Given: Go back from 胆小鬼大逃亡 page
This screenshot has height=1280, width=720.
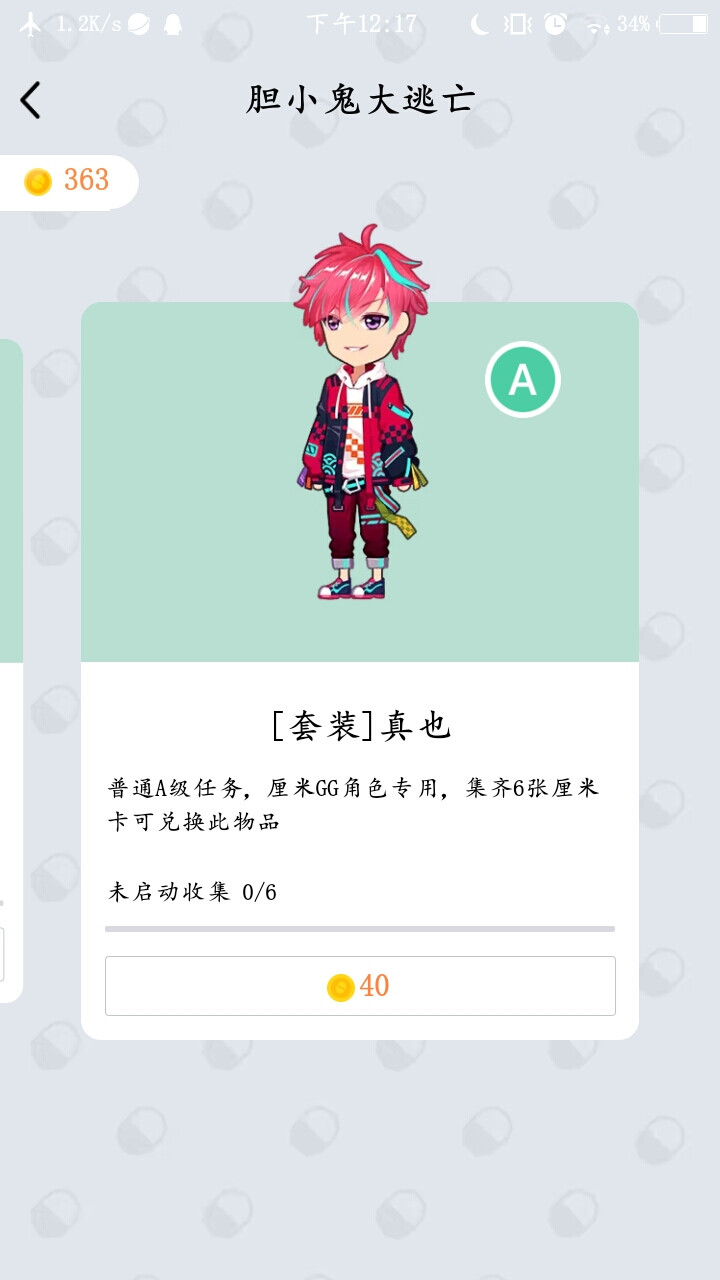Looking at the screenshot, I should (x=31, y=100).
